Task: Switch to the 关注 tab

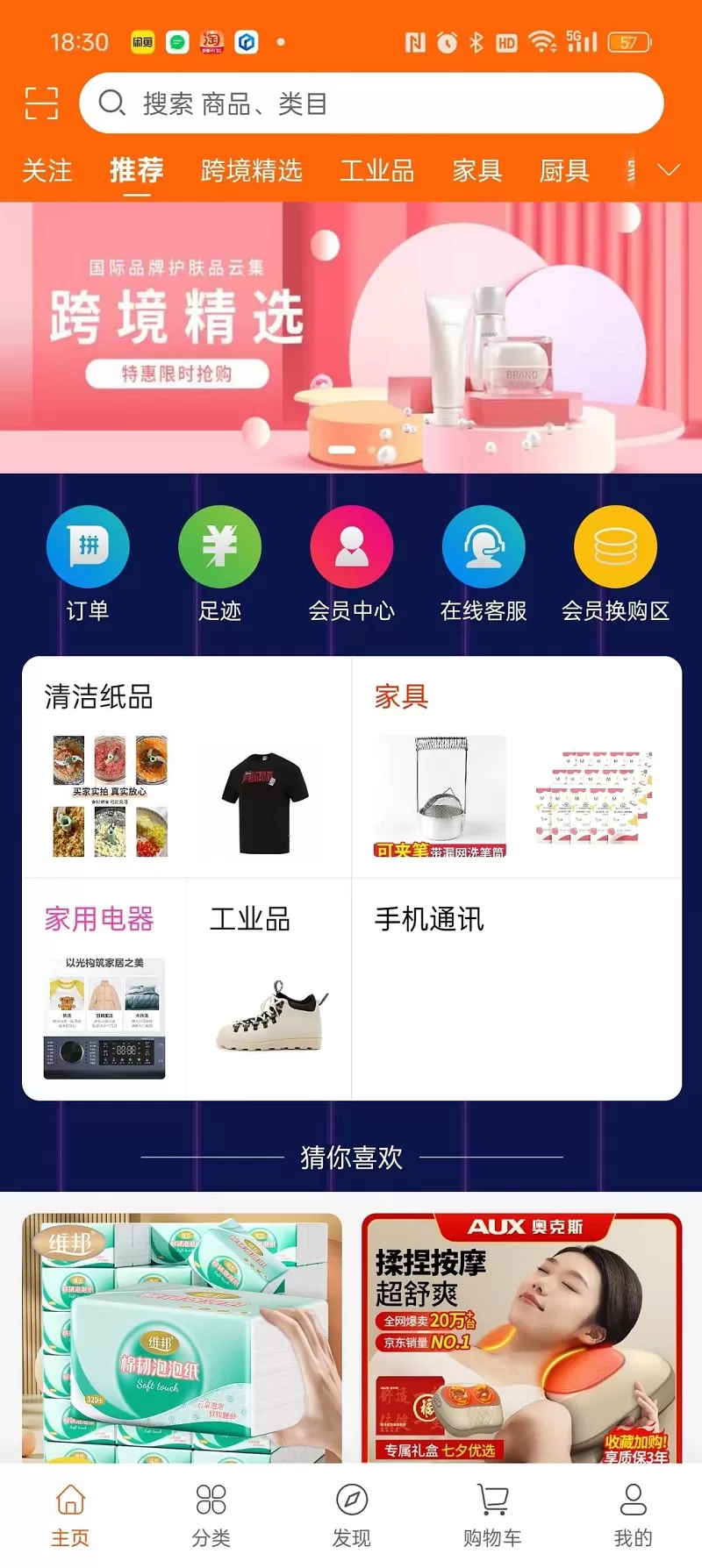Action: (x=47, y=170)
